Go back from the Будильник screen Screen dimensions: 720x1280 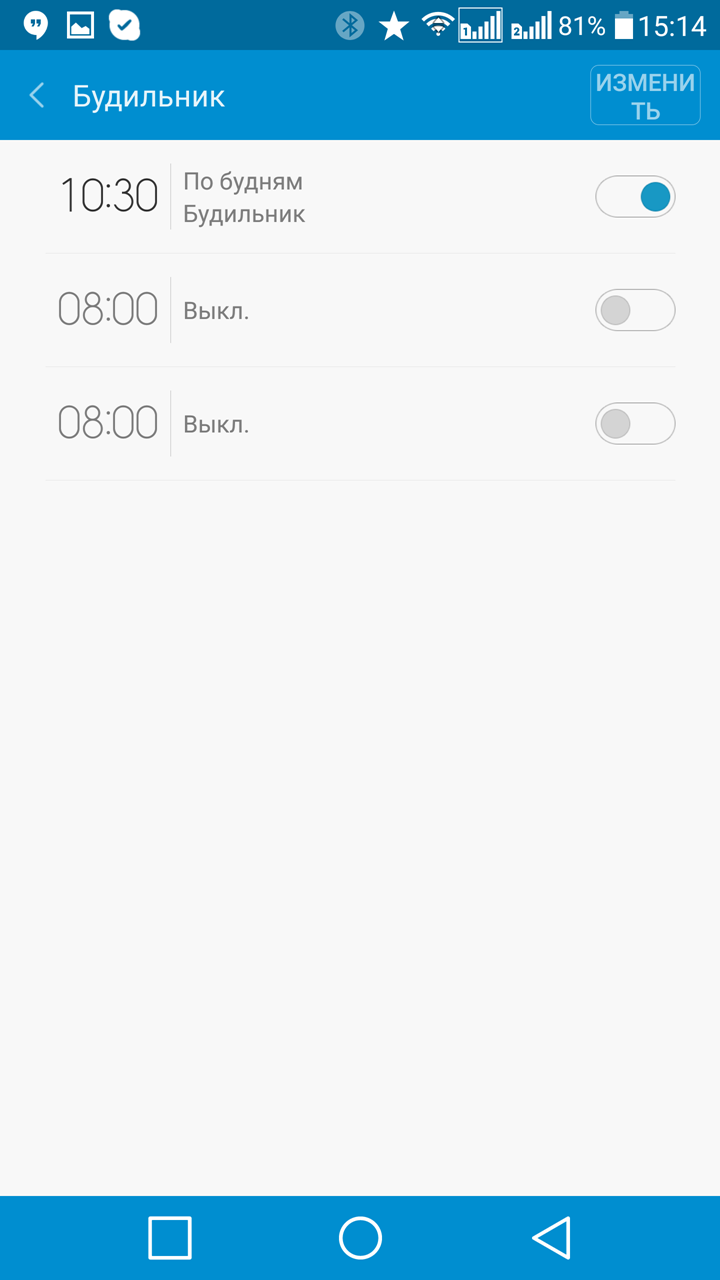coord(38,96)
